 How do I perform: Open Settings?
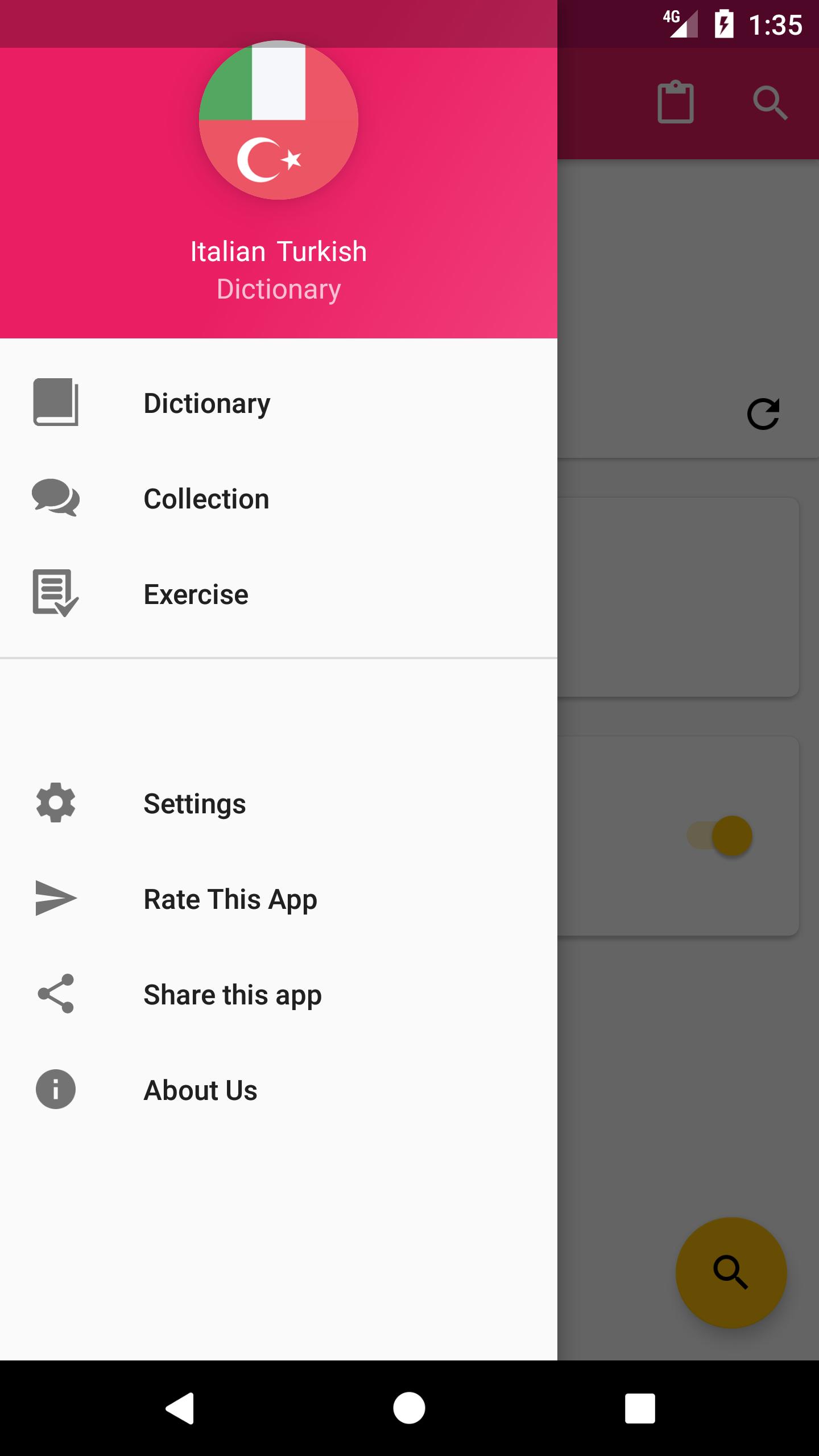click(x=279, y=803)
